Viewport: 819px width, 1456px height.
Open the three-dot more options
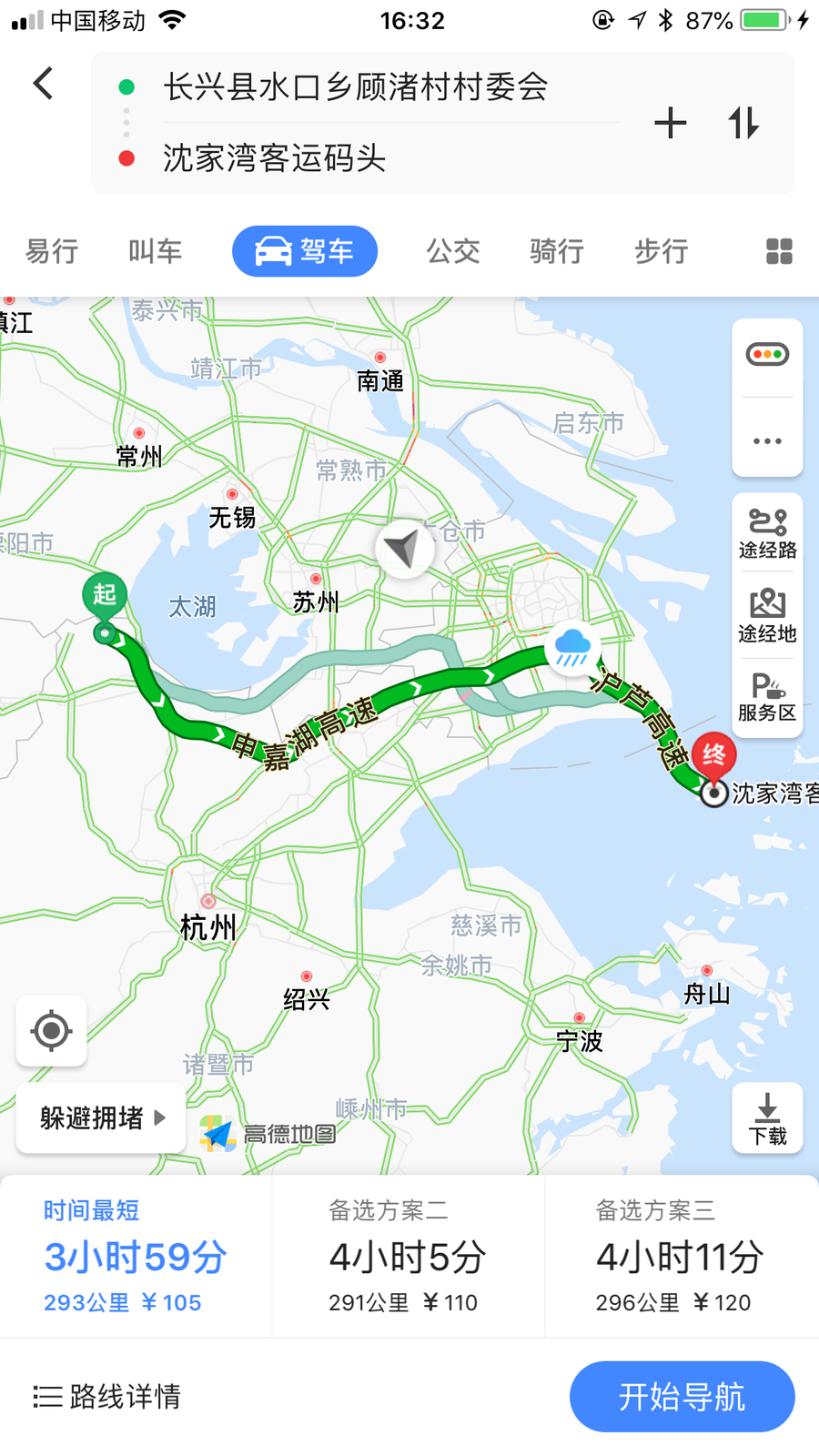click(x=767, y=441)
